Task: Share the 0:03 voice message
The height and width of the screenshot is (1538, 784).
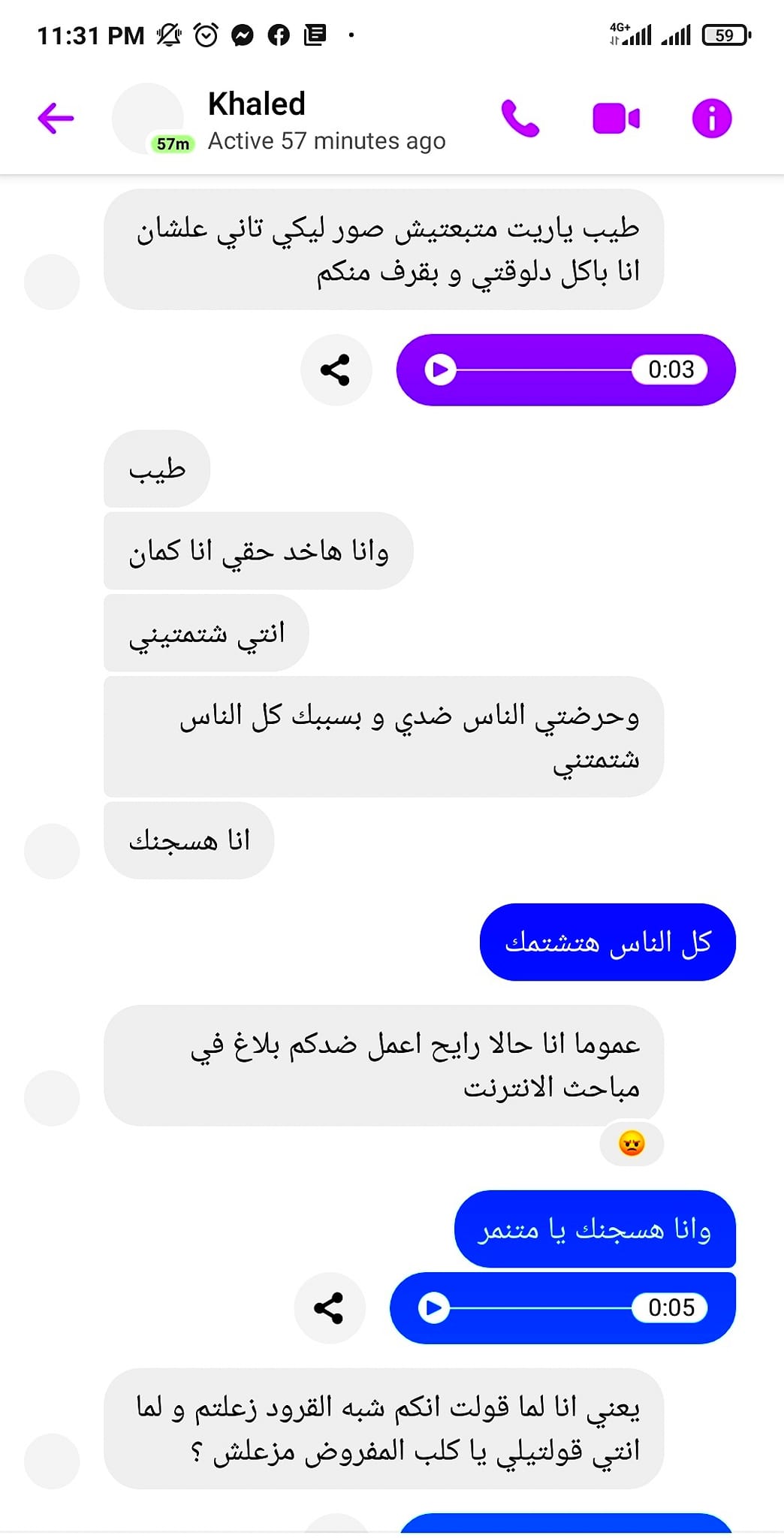Action: coord(336,369)
